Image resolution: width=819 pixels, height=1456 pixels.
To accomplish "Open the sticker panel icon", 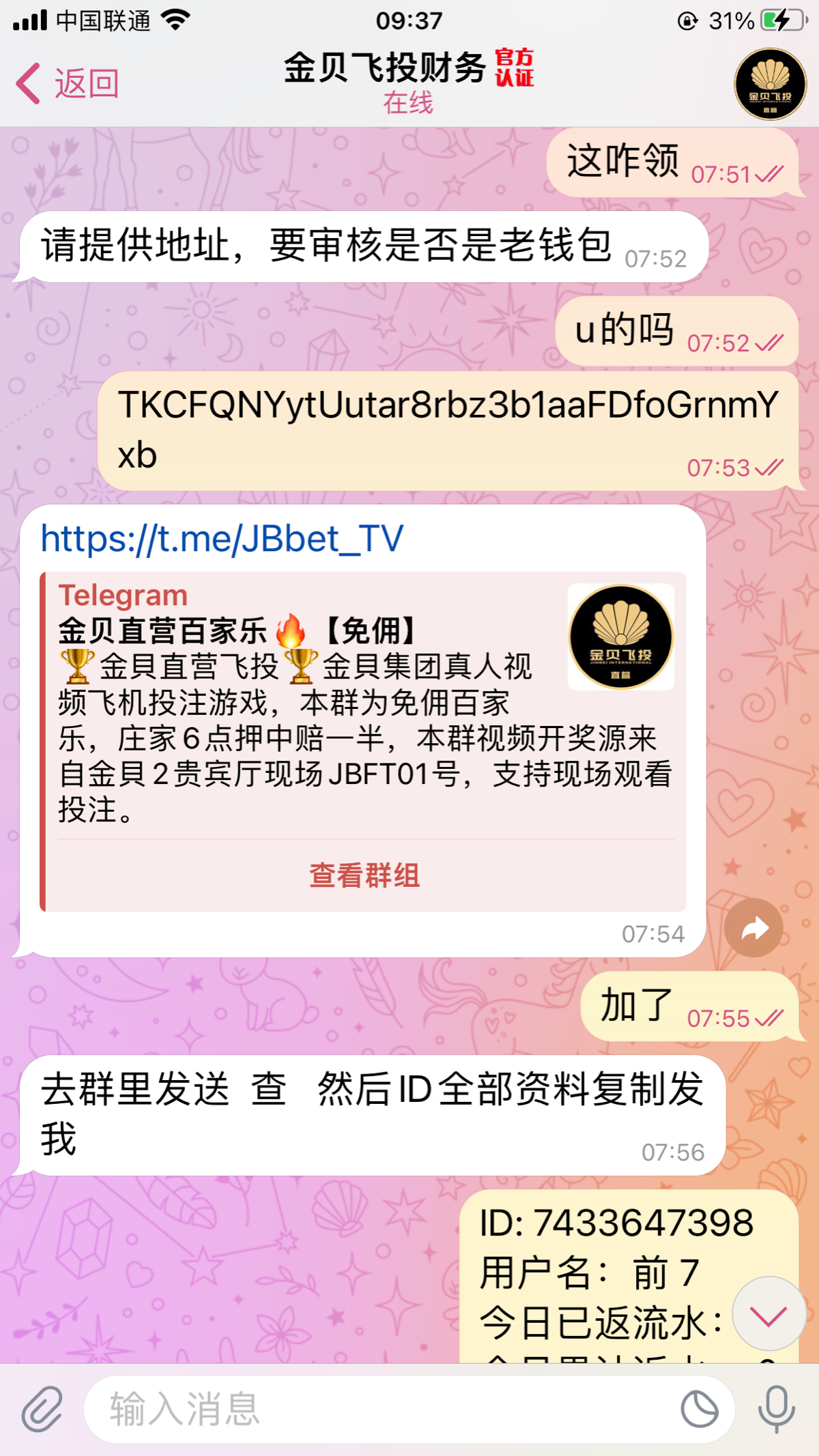I will tap(700, 1409).
